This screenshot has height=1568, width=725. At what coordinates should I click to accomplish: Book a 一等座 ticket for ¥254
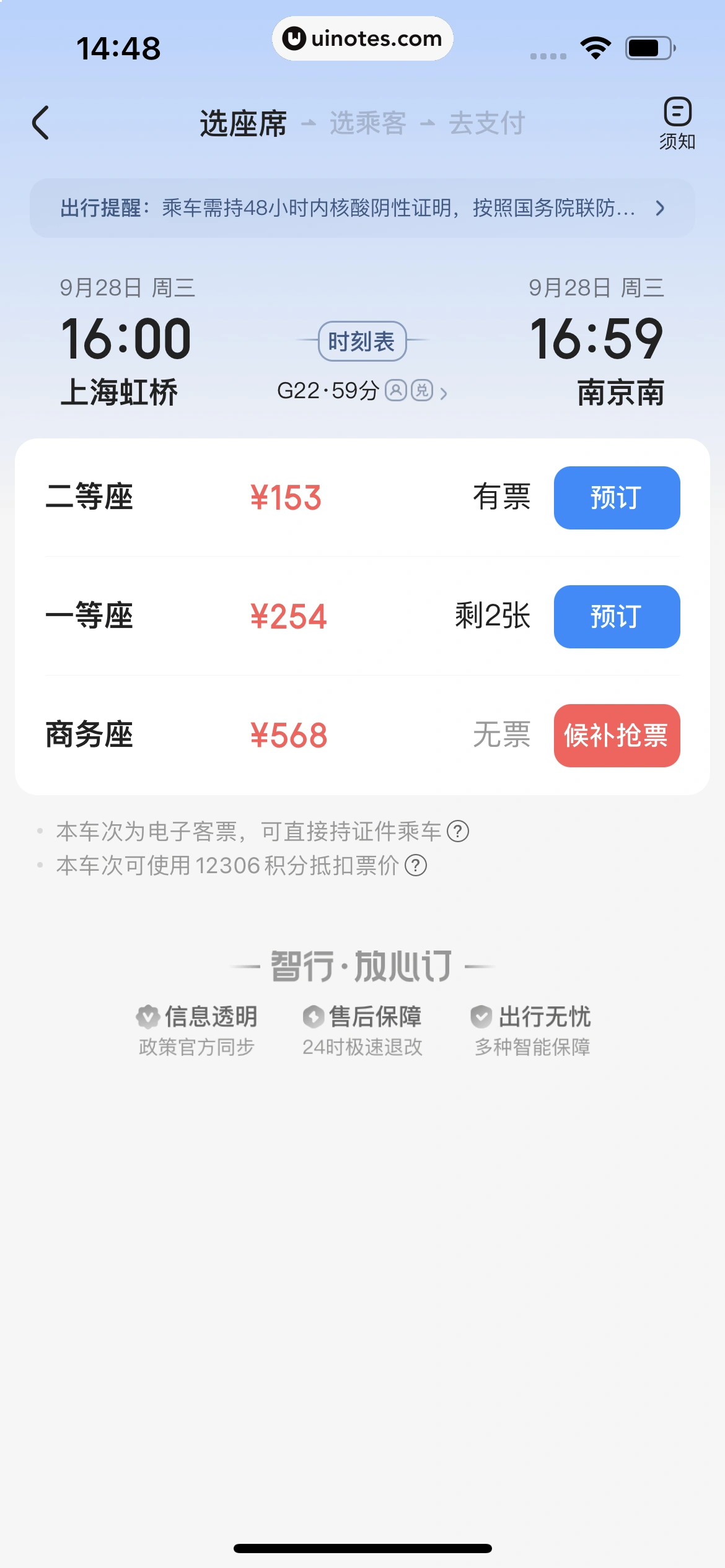pos(616,617)
